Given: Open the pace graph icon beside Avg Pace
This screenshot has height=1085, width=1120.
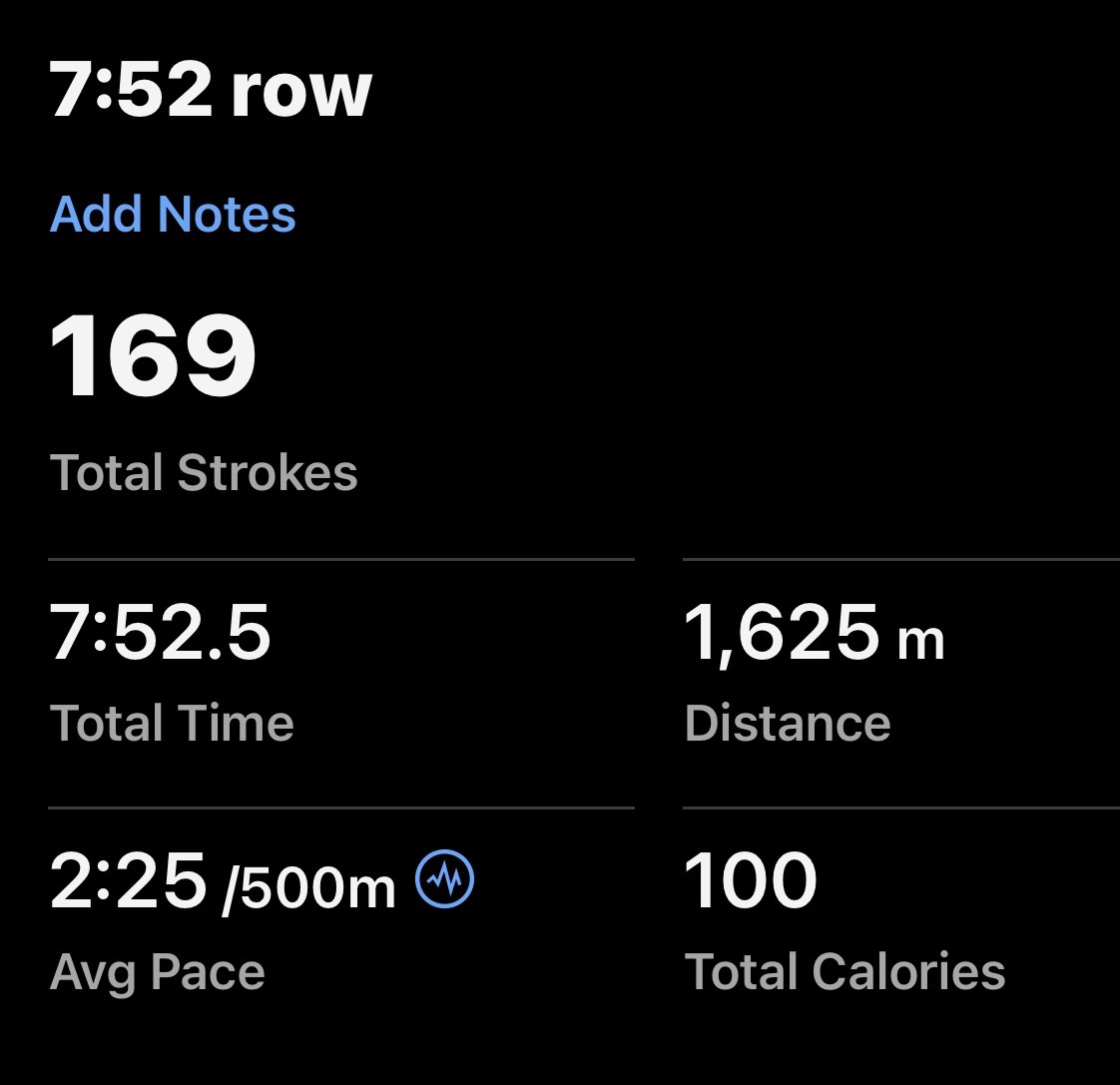Looking at the screenshot, I should click(x=444, y=879).
